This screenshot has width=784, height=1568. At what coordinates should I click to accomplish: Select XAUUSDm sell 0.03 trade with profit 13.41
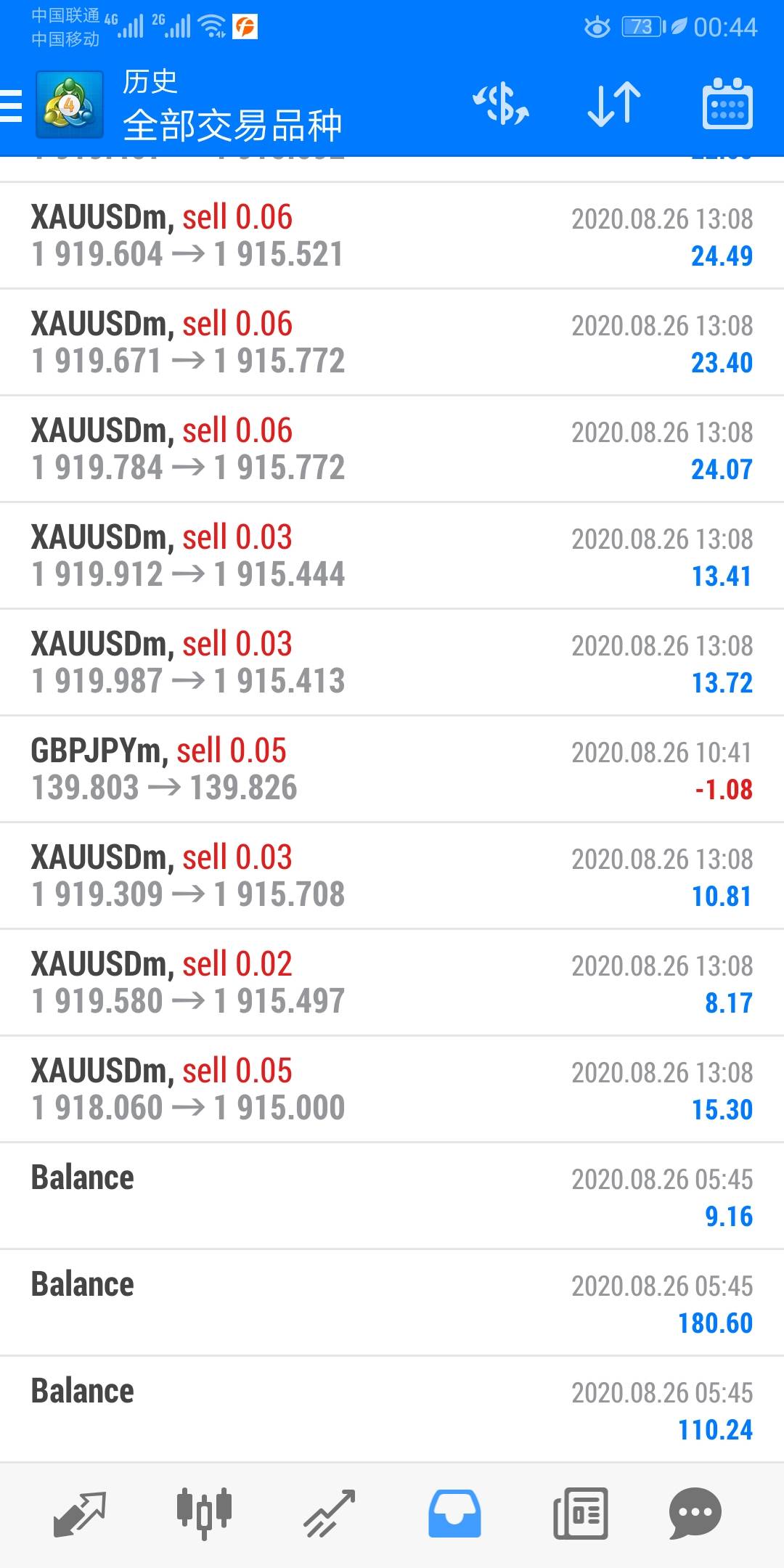392,556
